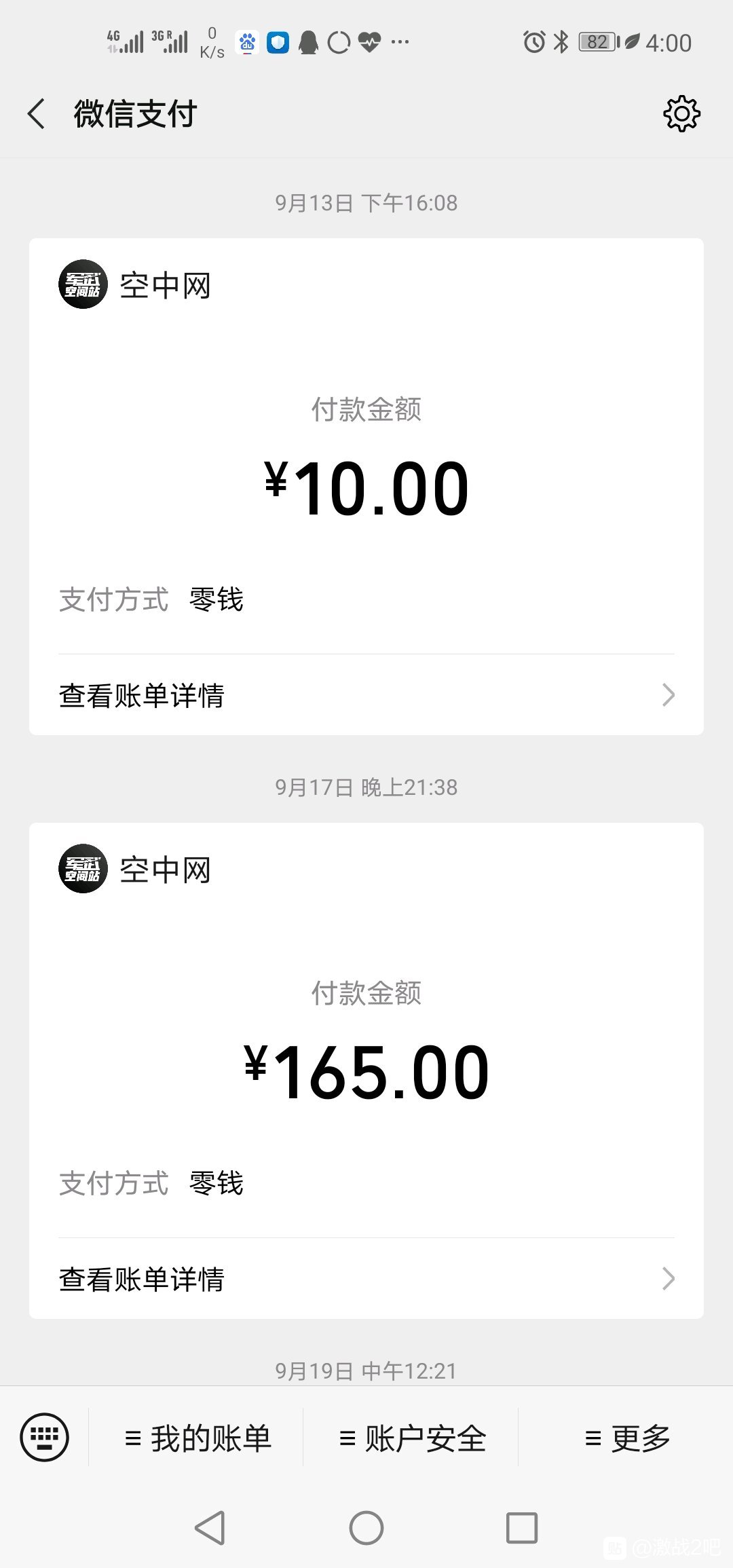Open 查看账单详情 for the ¥10.00 payment
This screenshot has height=1568, width=733.
coord(366,695)
